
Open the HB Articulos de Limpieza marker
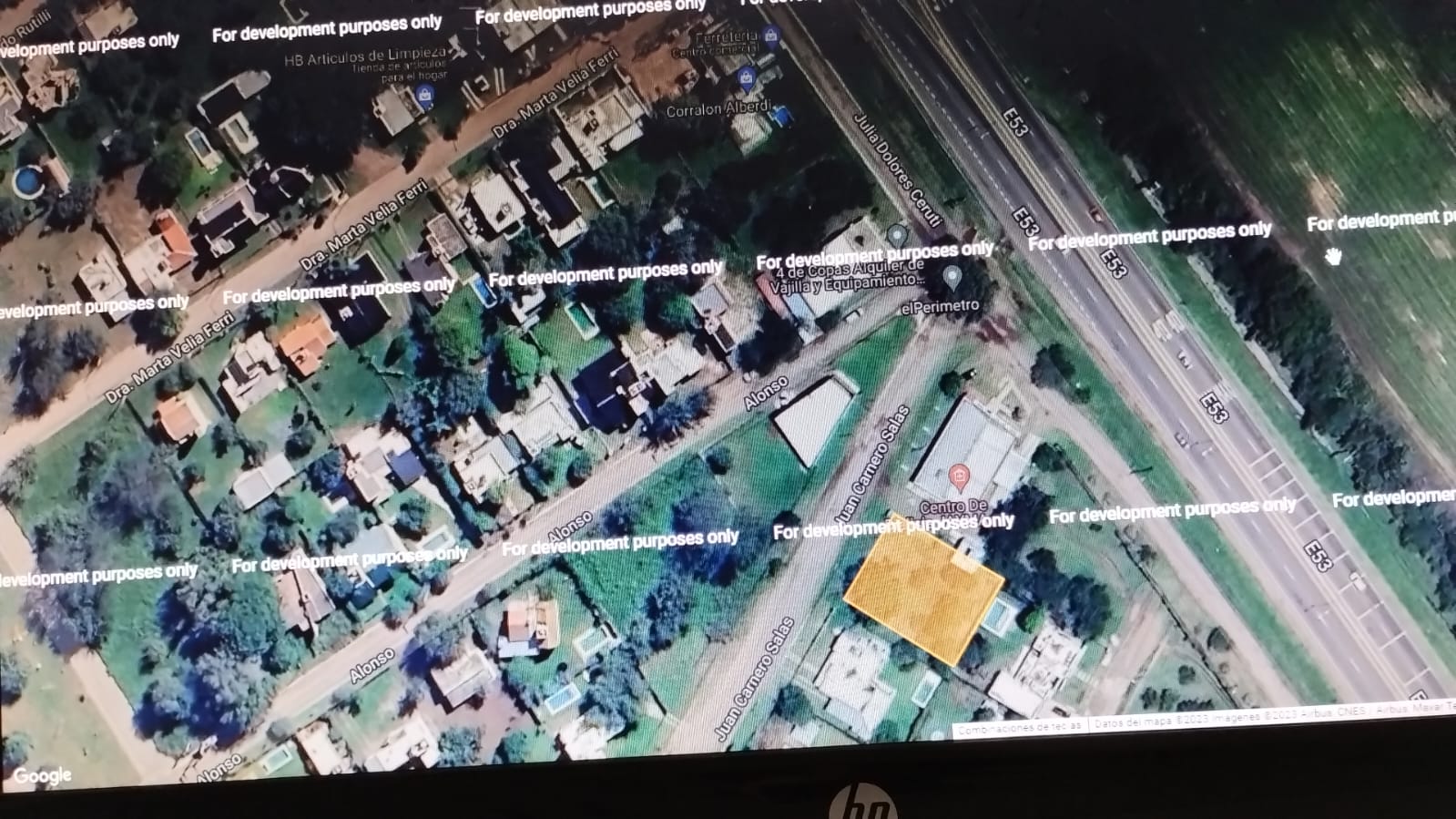(423, 94)
